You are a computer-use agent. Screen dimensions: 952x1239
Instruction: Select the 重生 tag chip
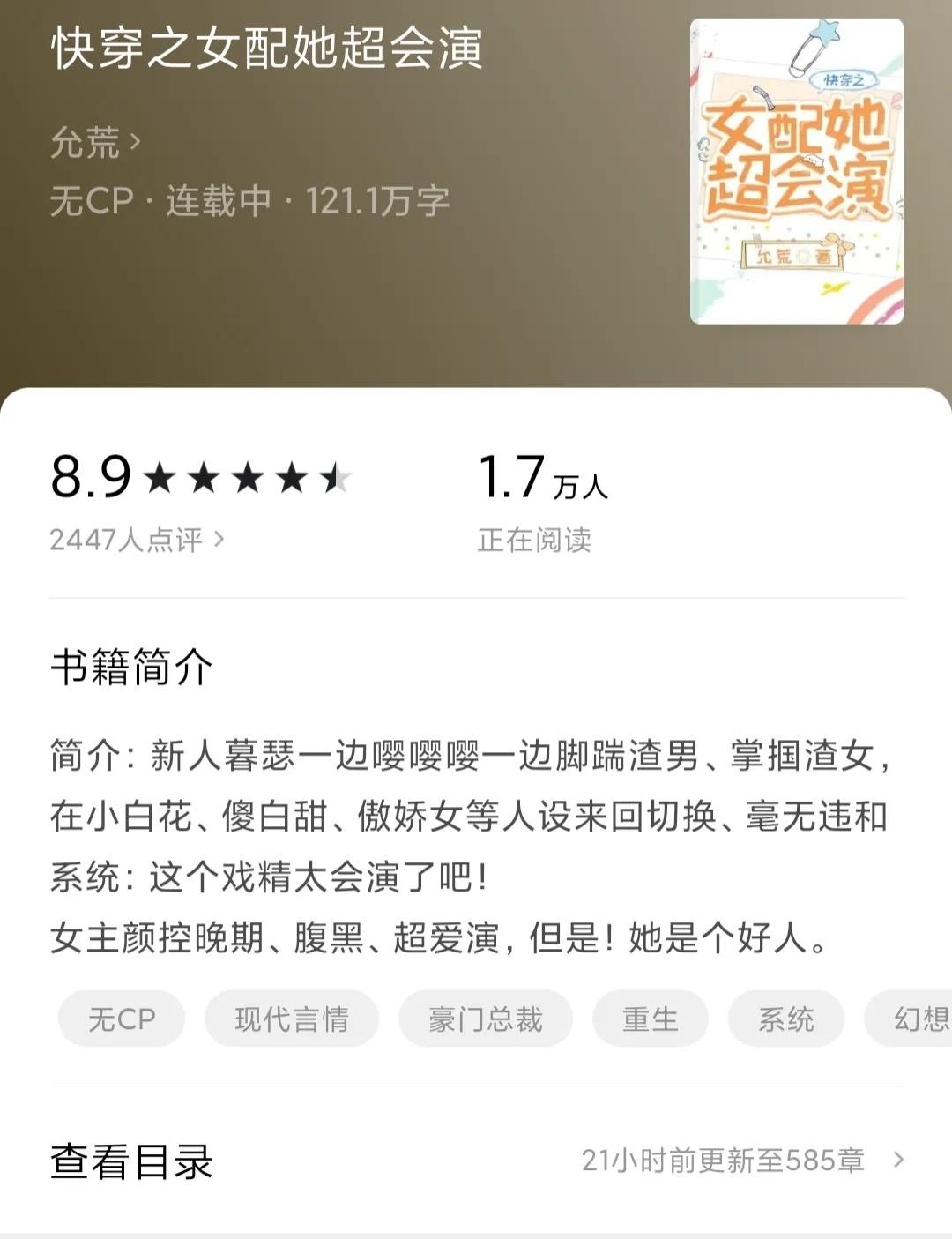(651, 1019)
